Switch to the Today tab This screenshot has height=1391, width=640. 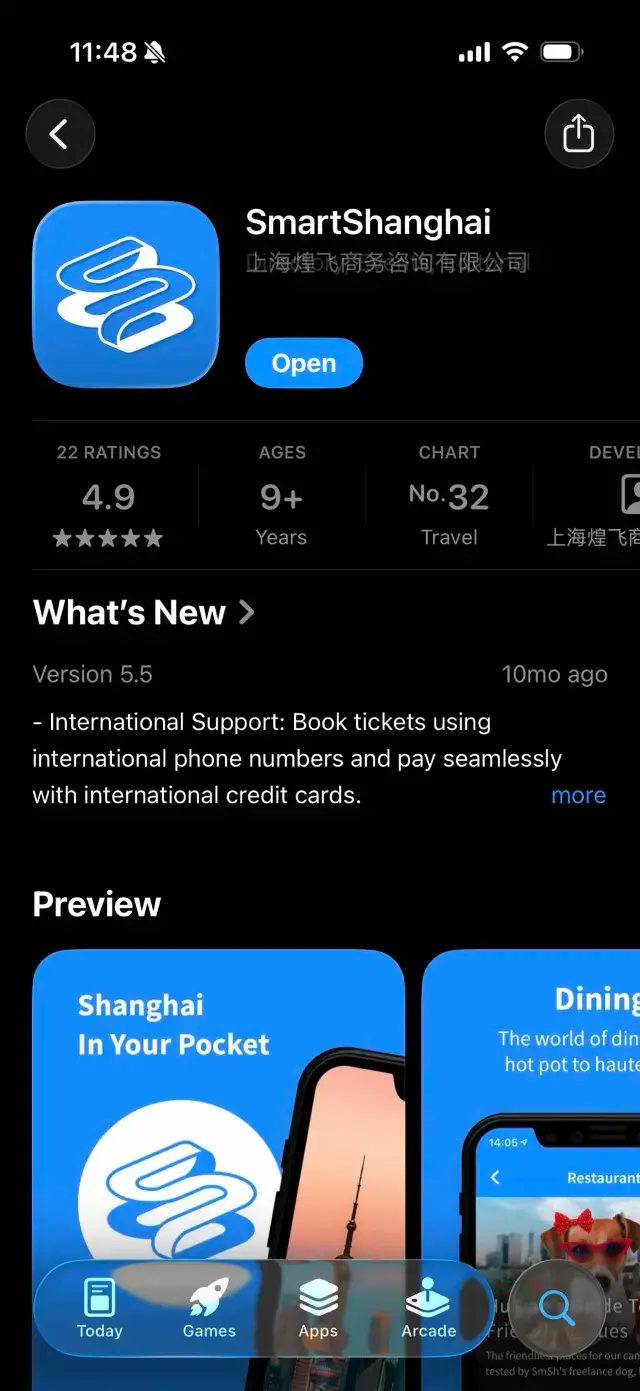coord(99,1308)
